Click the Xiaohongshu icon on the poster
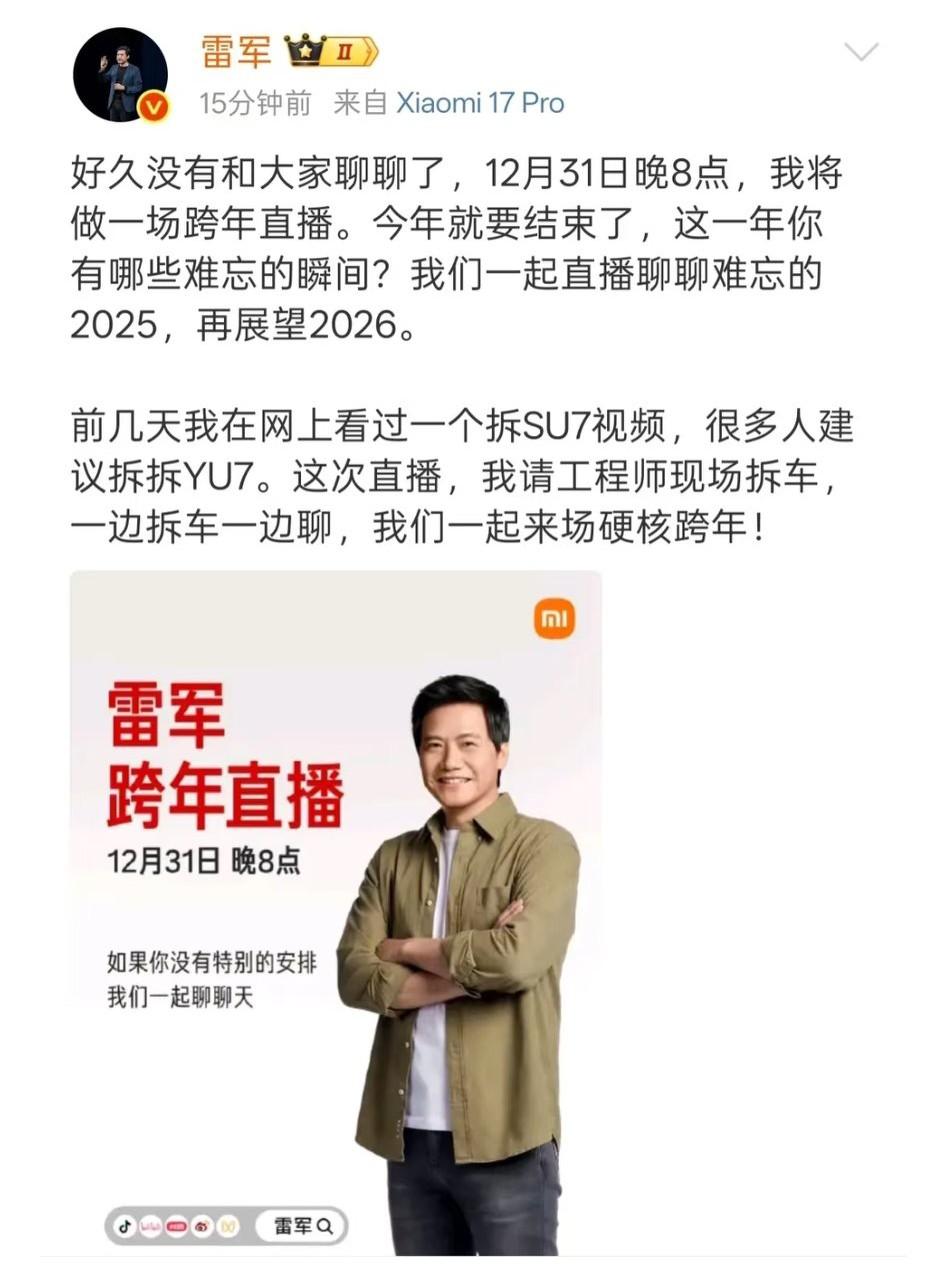This screenshot has width=945, height=1269. [175, 1225]
